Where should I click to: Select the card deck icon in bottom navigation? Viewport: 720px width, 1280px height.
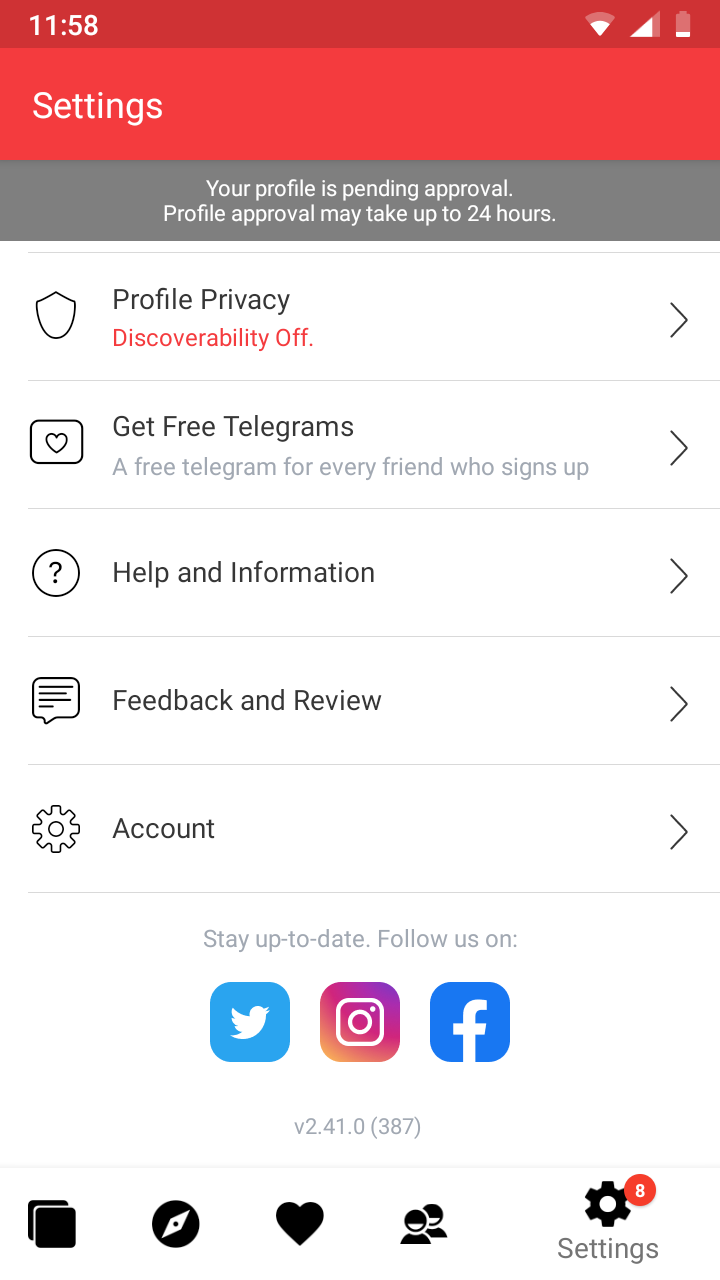tap(51, 1223)
